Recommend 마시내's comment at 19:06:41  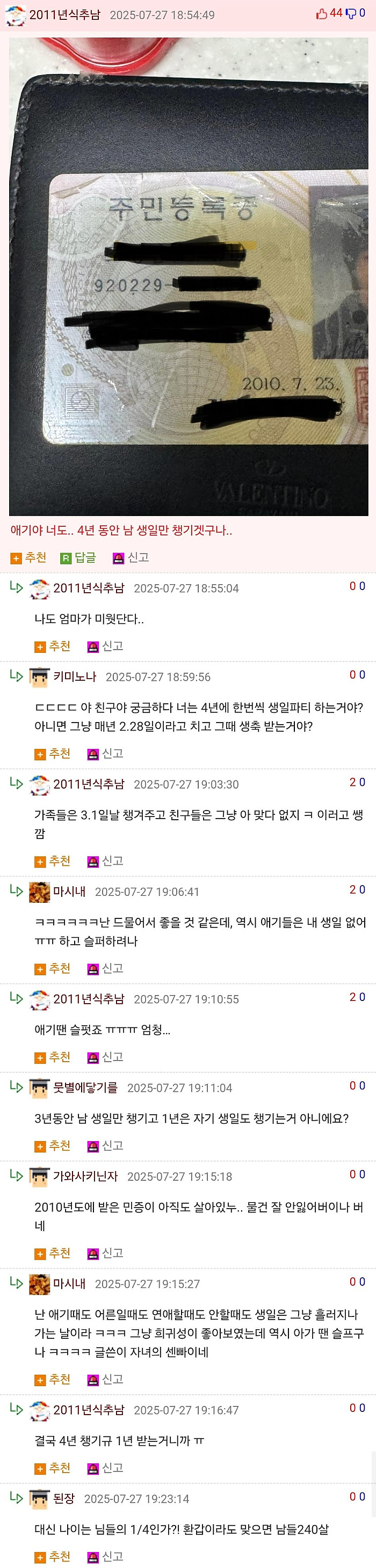(x=53, y=968)
